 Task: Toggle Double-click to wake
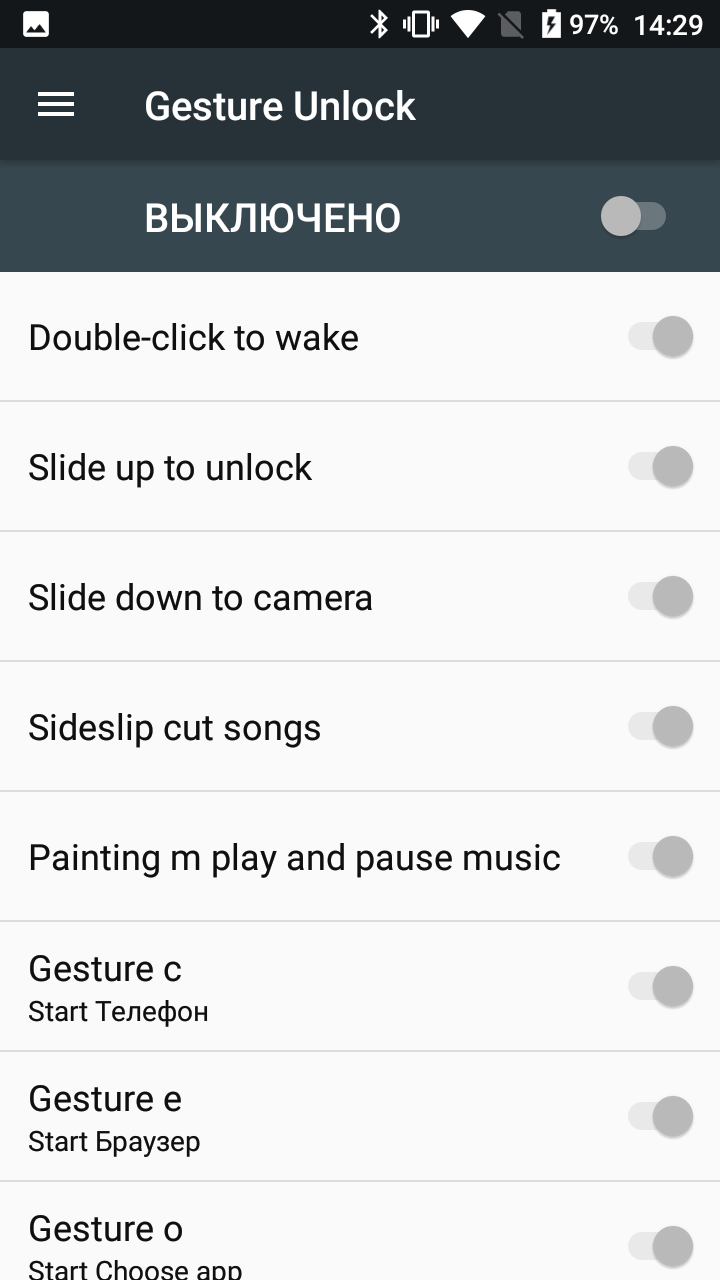click(x=660, y=337)
